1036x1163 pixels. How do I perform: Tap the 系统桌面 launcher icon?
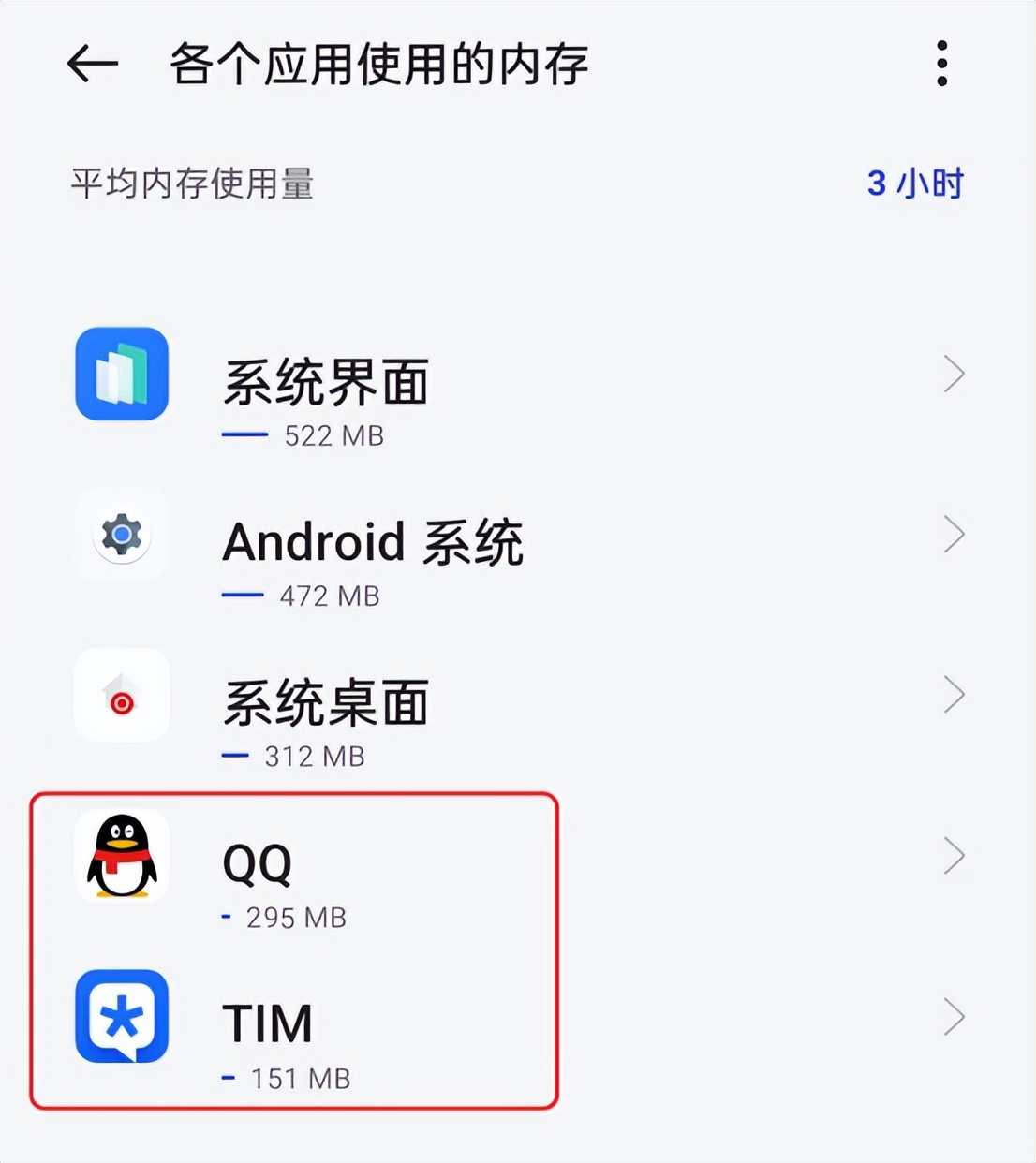(x=121, y=697)
